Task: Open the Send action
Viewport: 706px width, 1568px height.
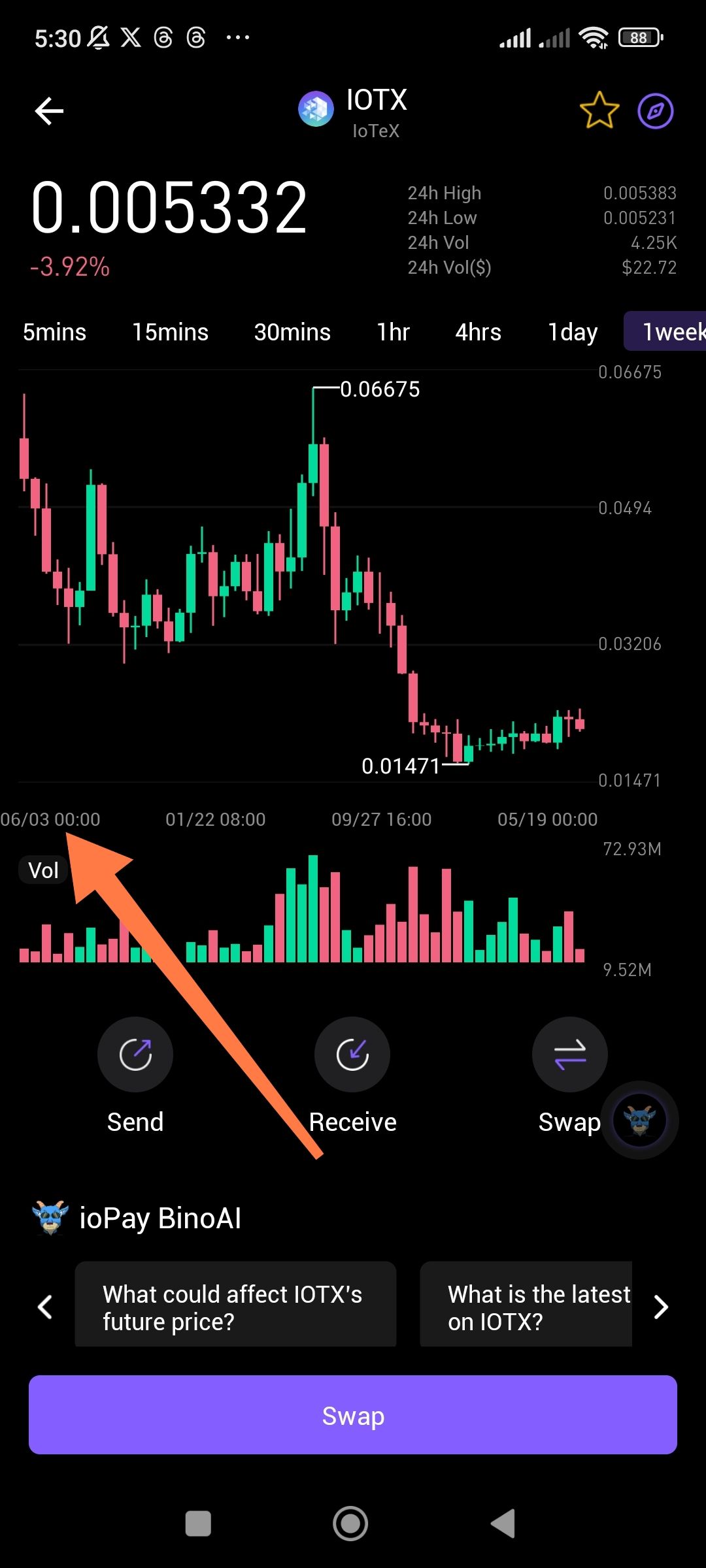Action: point(135,1054)
